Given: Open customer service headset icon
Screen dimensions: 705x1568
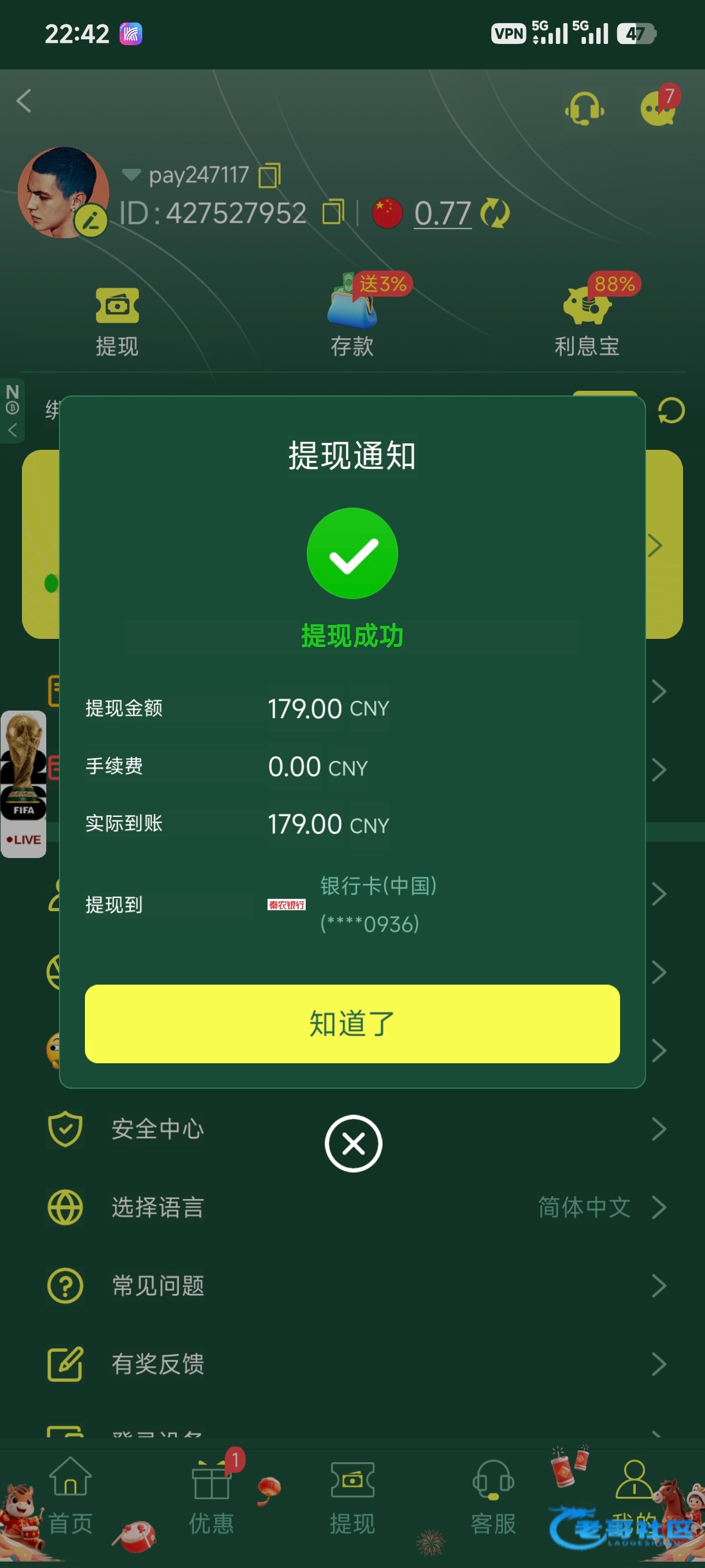Looking at the screenshot, I should coord(584,109).
